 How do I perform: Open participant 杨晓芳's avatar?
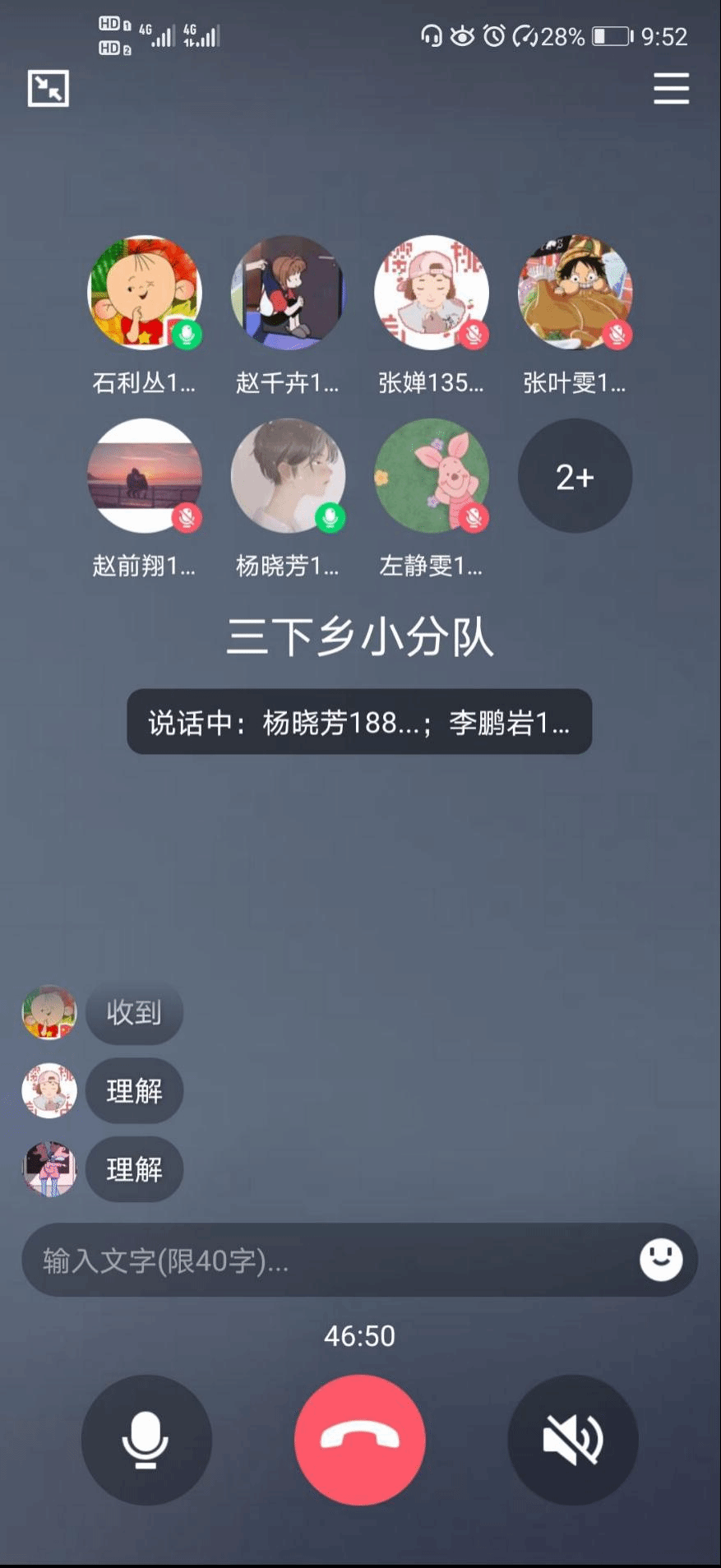click(288, 475)
